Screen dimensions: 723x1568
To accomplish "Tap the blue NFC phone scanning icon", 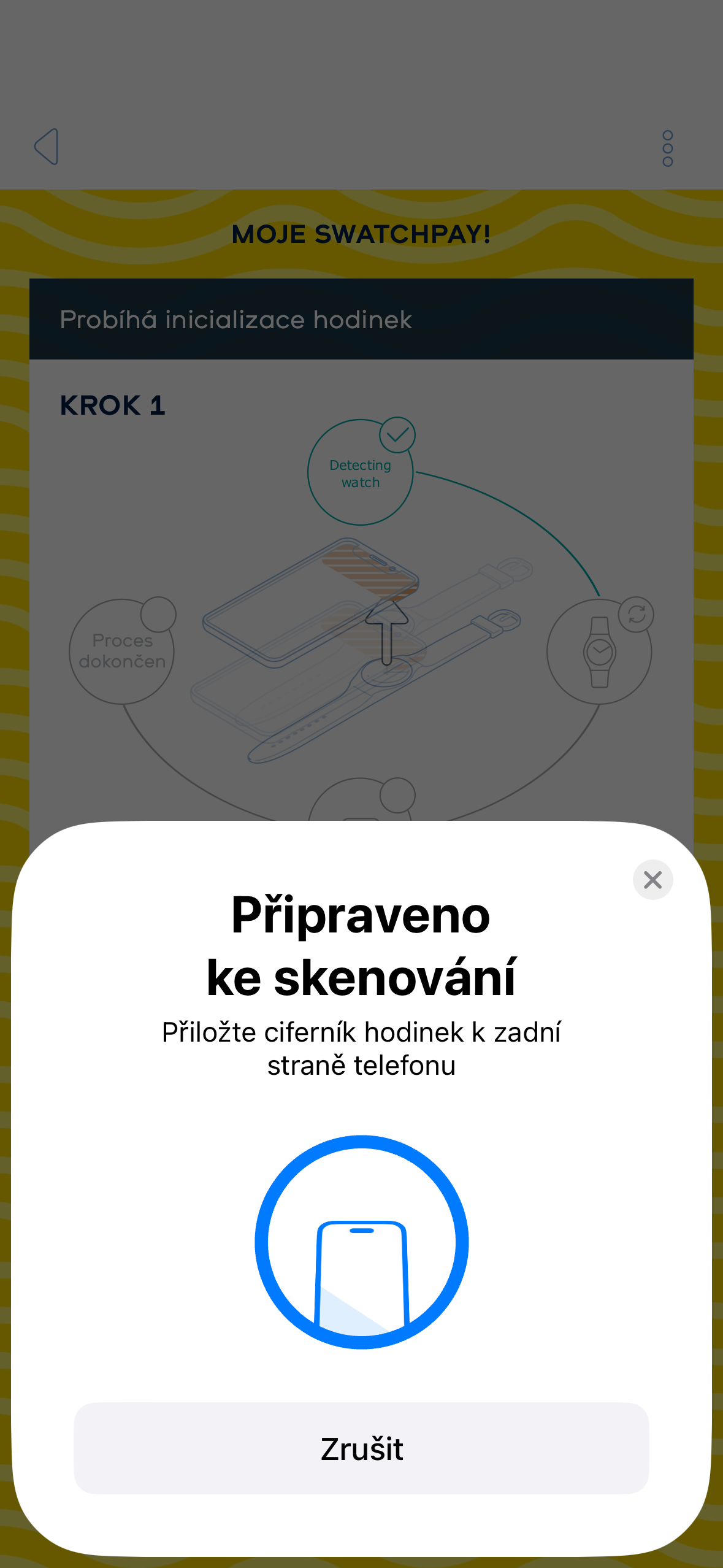I will coord(361,1240).
